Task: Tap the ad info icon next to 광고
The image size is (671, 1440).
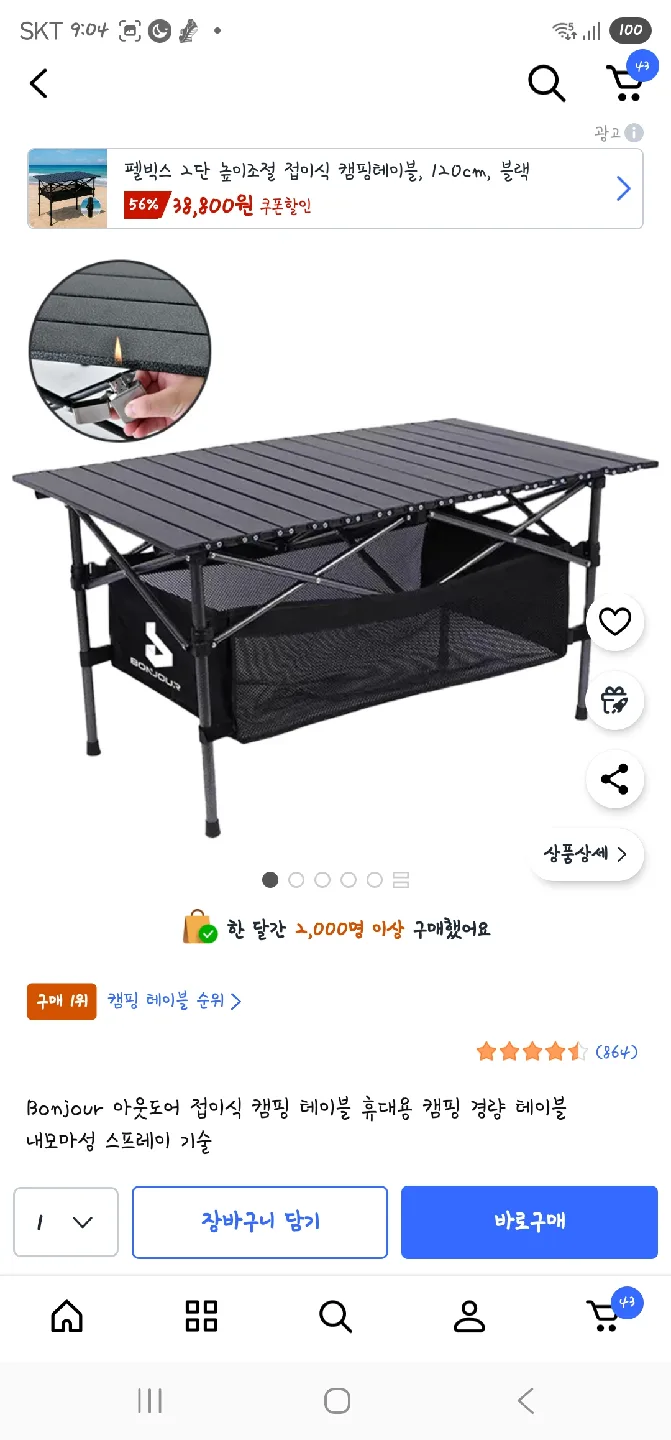Action: coord(634,133)
